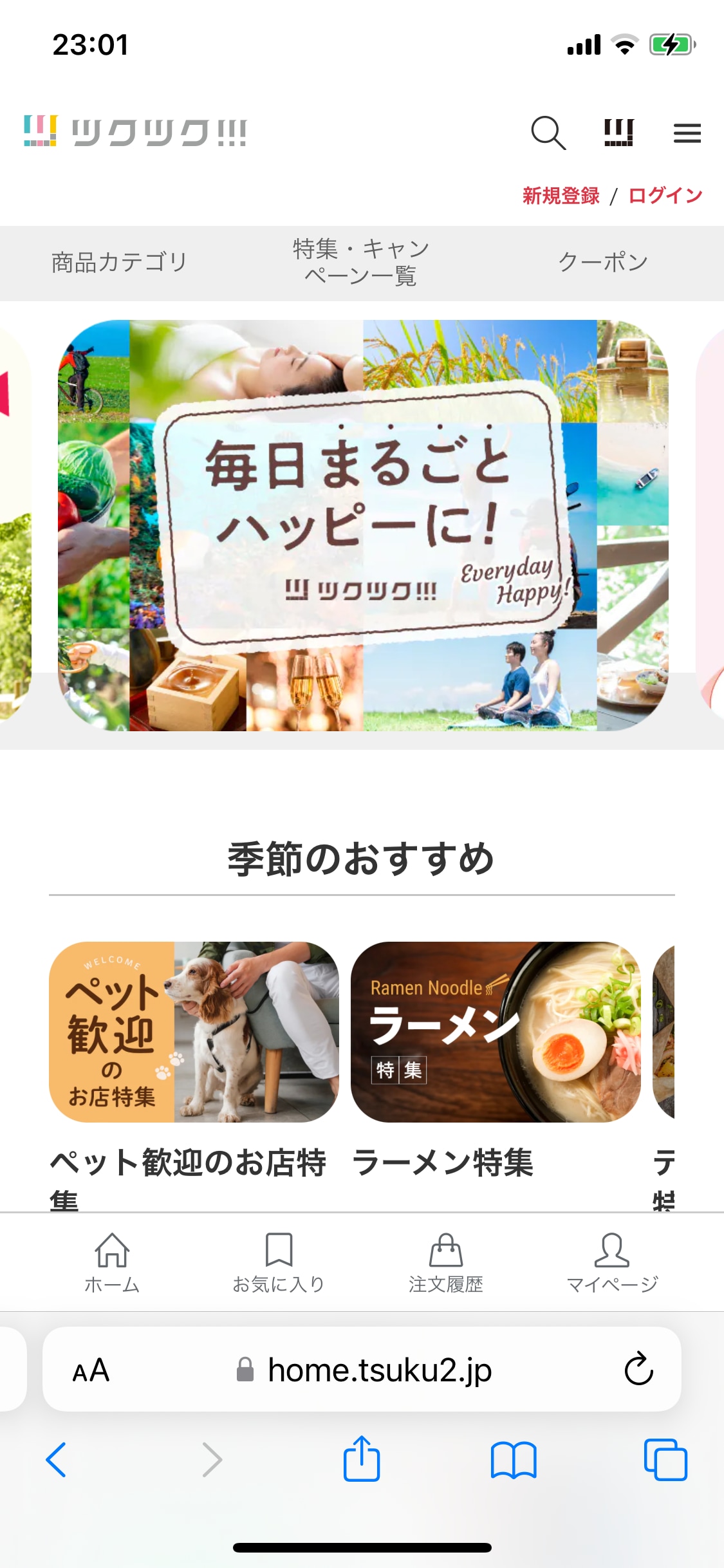Open the お気に入り favorites tab
The height and width of the screenshot is (1568, 724).
[279, 1263]
